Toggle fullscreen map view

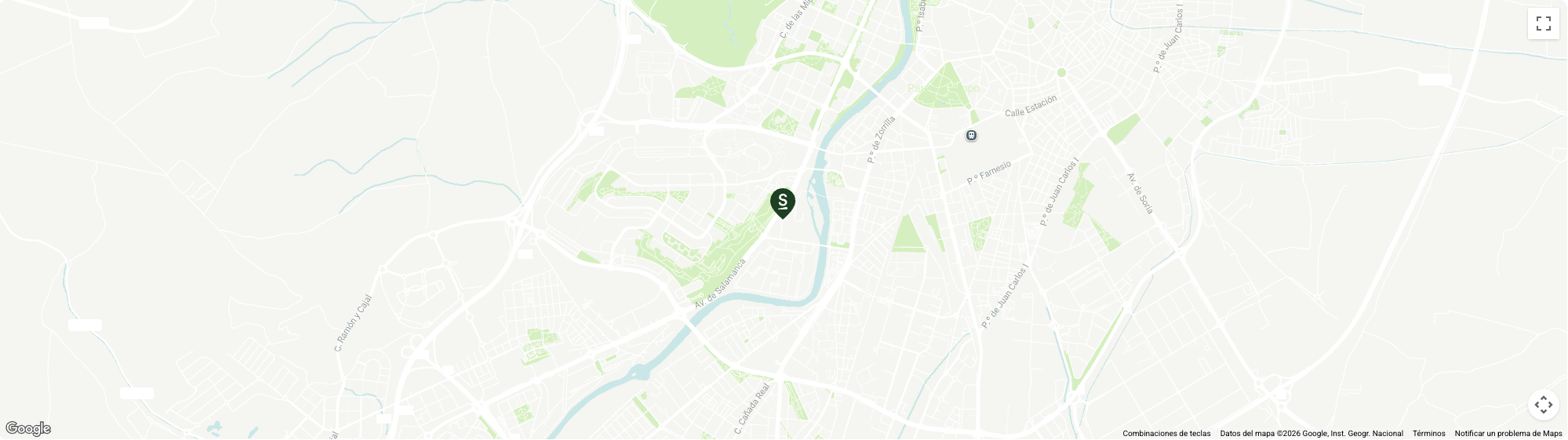[1543, 24]
